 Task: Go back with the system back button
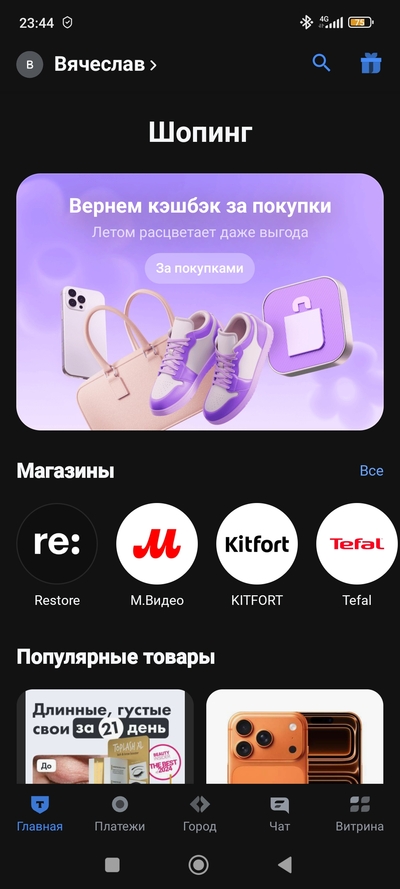285,865
